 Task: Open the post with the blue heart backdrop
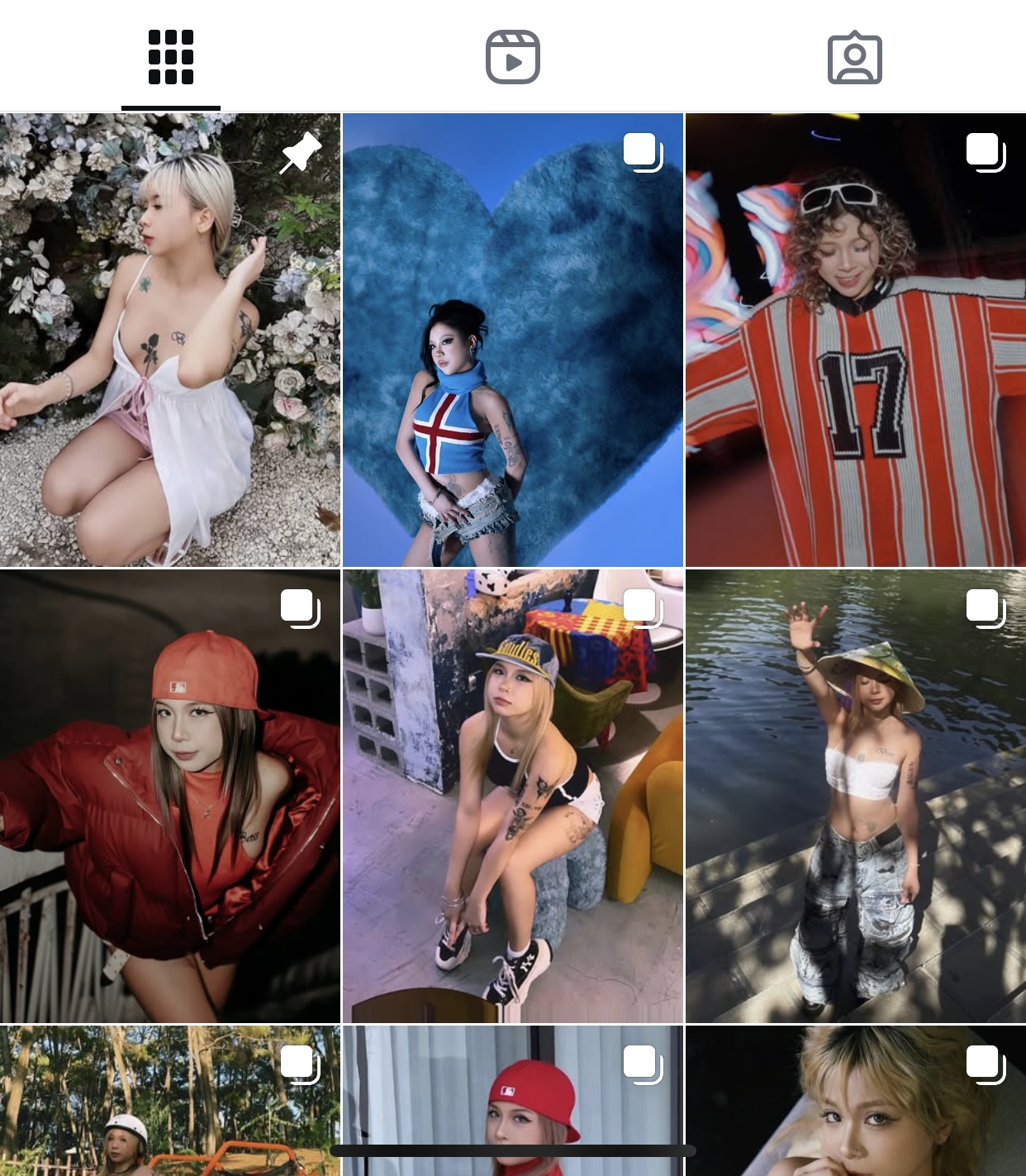click(513, 340)
